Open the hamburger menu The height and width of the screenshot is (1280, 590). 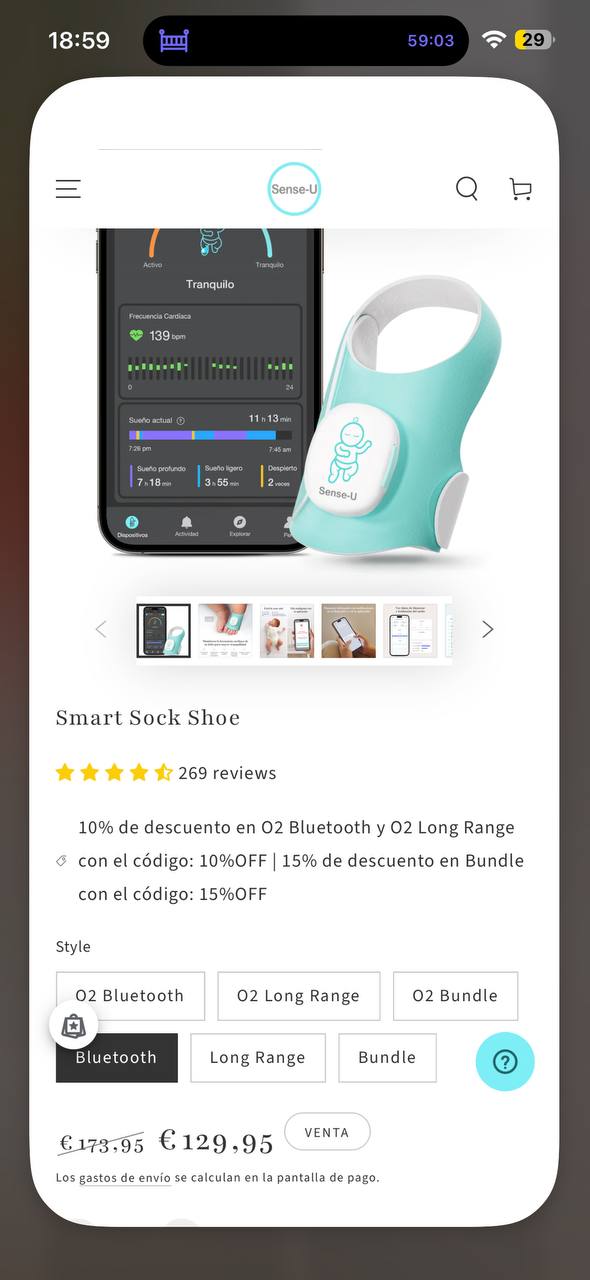click(68, 188)
